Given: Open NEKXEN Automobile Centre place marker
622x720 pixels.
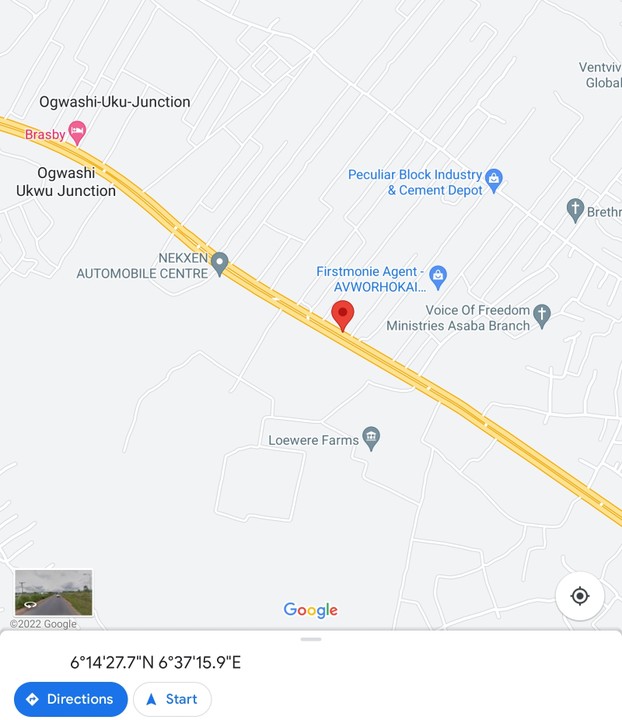Looking at the screenshot, I should (220, 263).
